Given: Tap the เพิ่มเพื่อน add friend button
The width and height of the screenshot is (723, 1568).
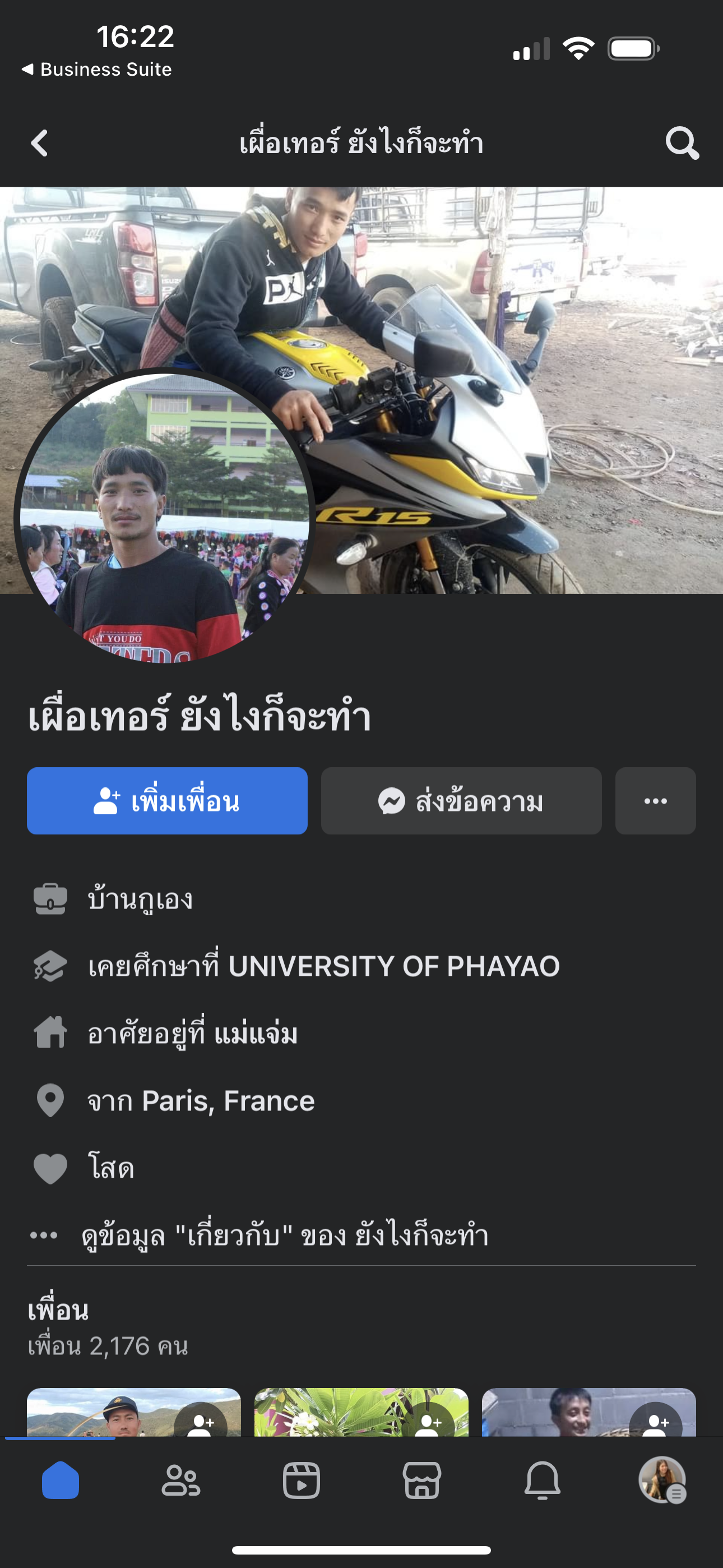Looking at the screenshot, I should coord(167,801).
